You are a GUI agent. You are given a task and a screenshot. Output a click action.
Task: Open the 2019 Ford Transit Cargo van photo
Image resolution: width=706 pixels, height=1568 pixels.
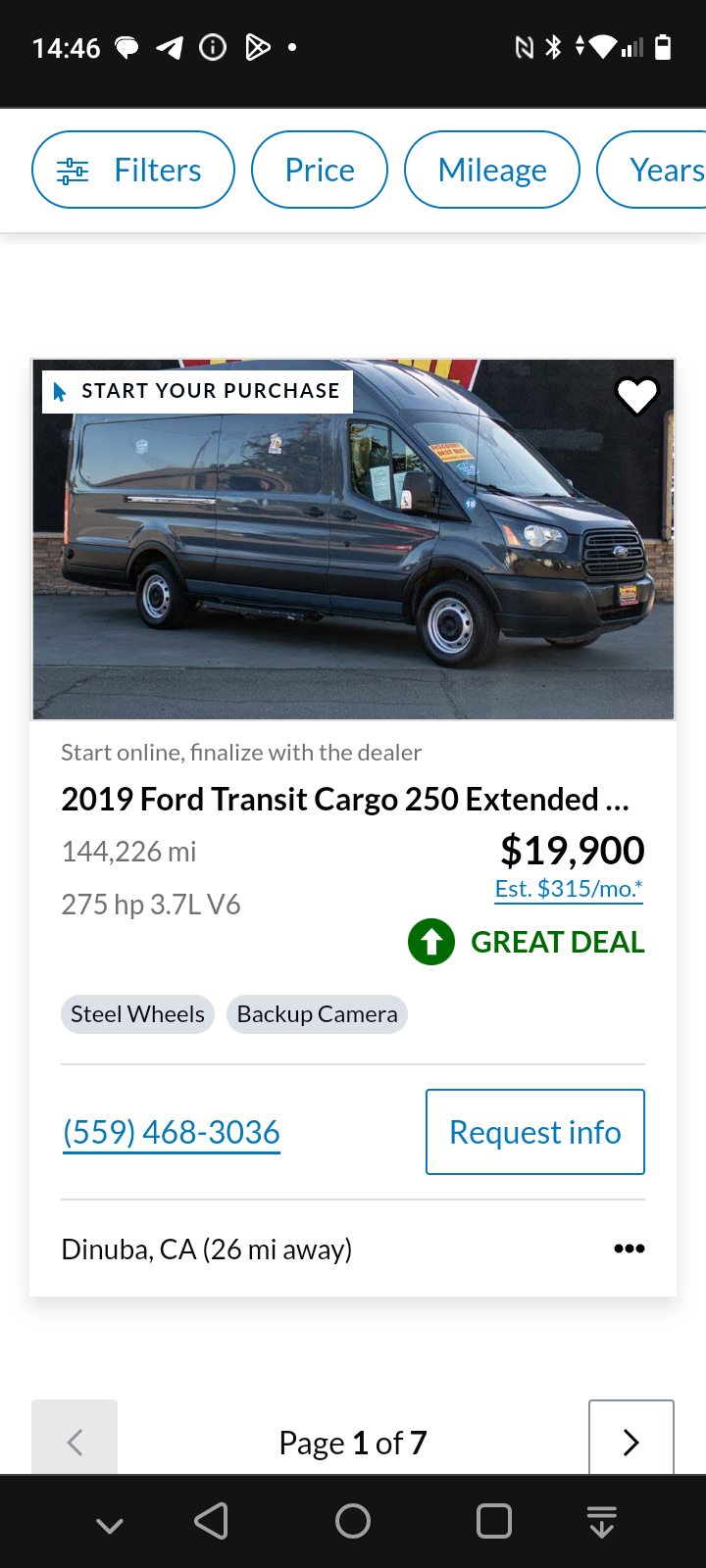point(353,540)
